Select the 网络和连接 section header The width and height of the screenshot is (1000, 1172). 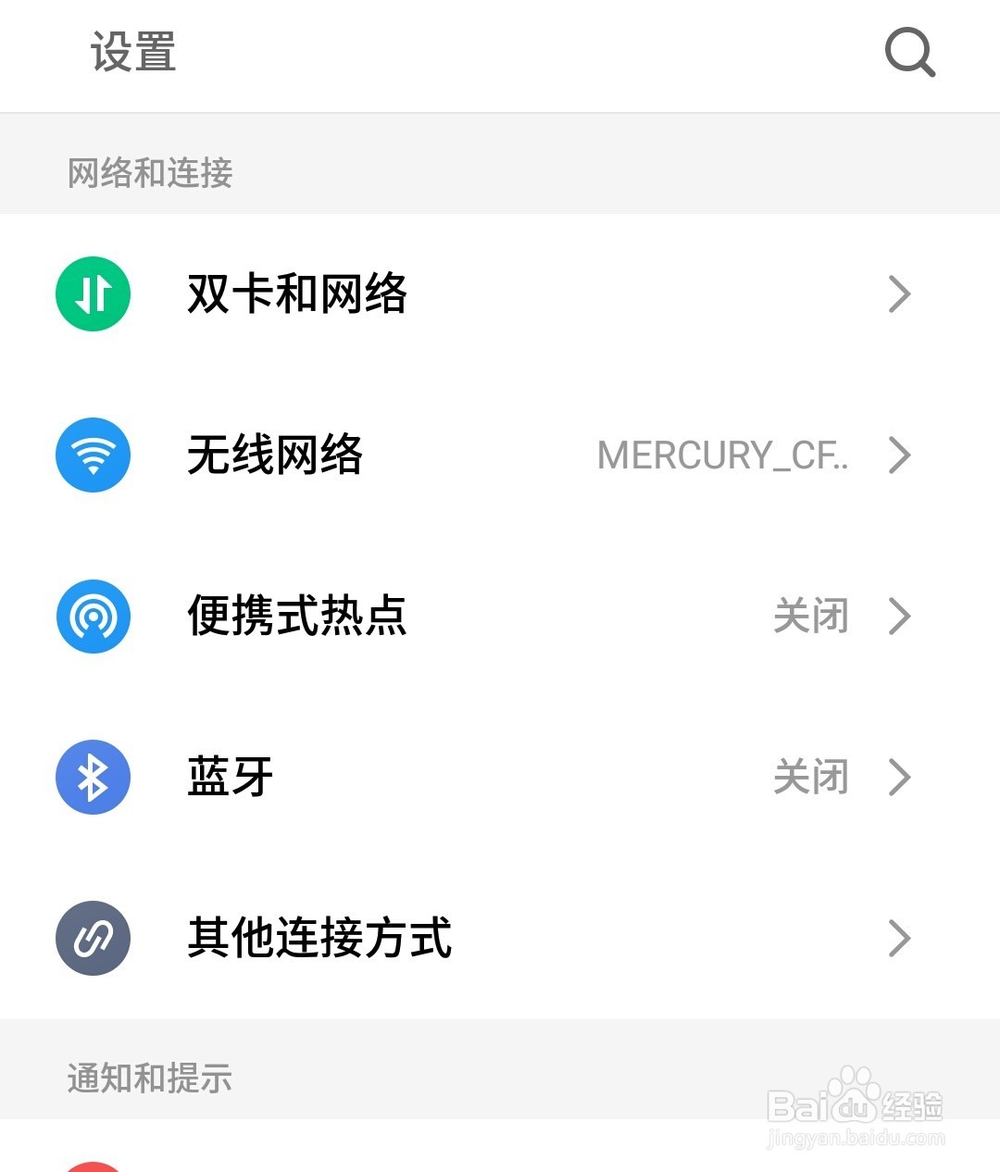tap(148, 174)
